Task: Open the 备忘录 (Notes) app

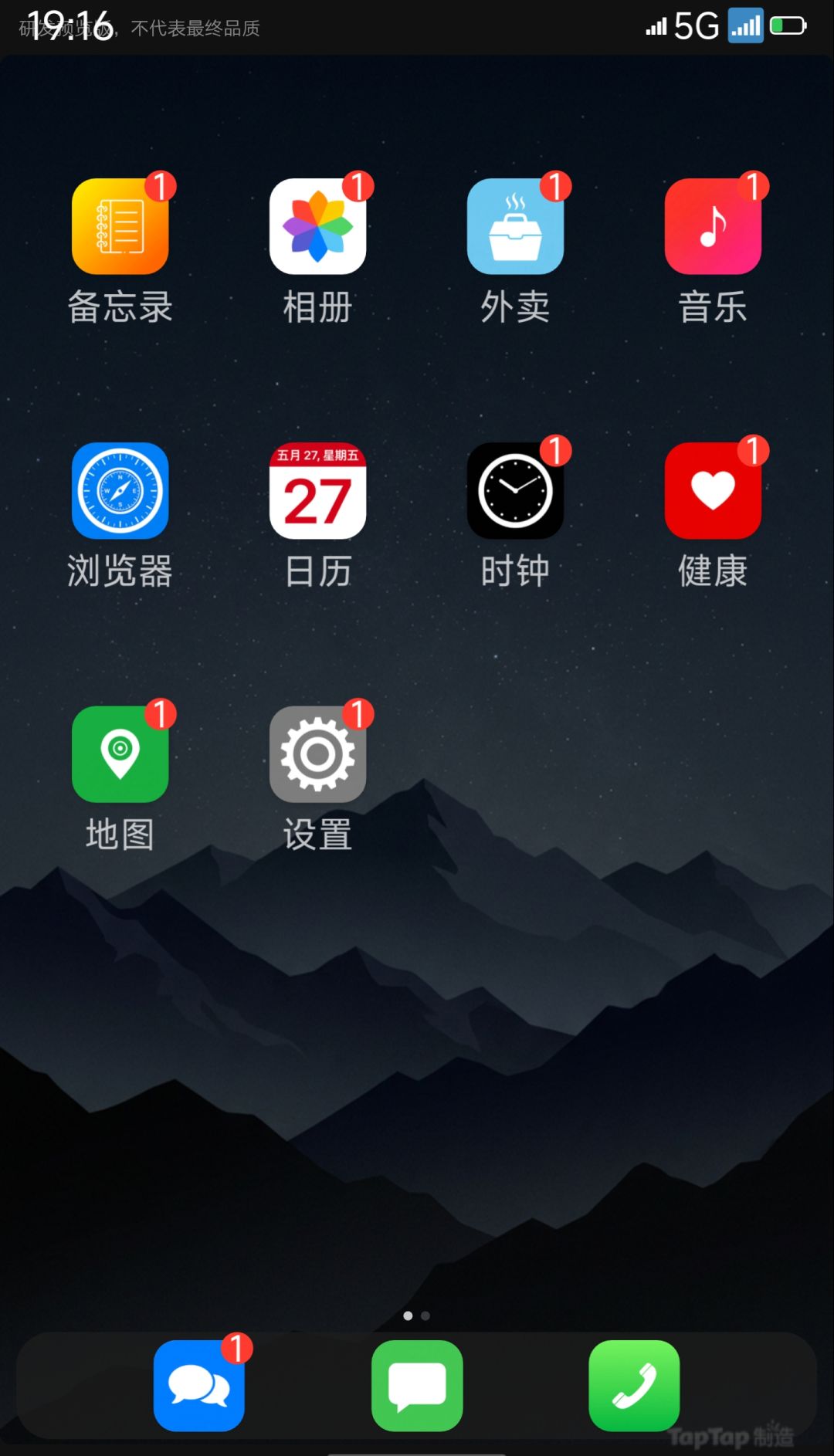Action: tap(120, 226)
